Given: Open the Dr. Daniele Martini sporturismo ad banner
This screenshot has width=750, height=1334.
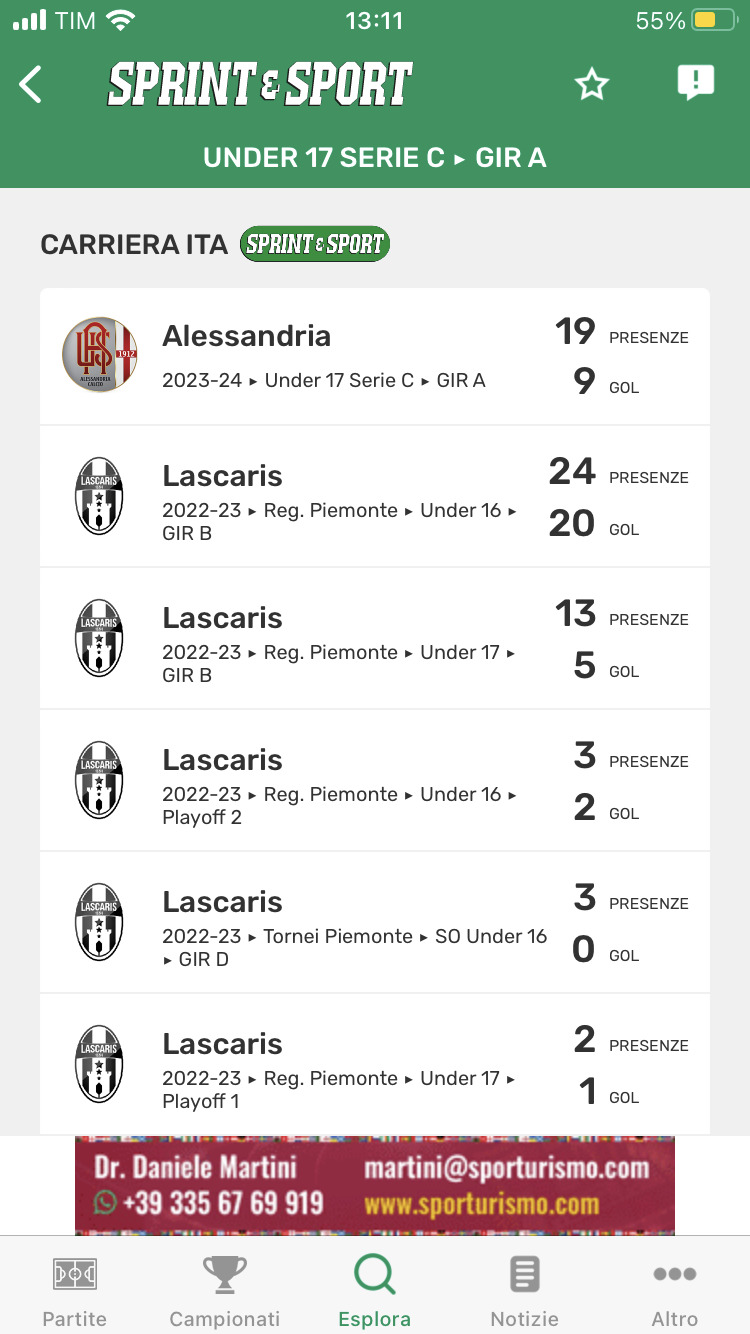Looking at the screenshot, I should coord(375,1185).
